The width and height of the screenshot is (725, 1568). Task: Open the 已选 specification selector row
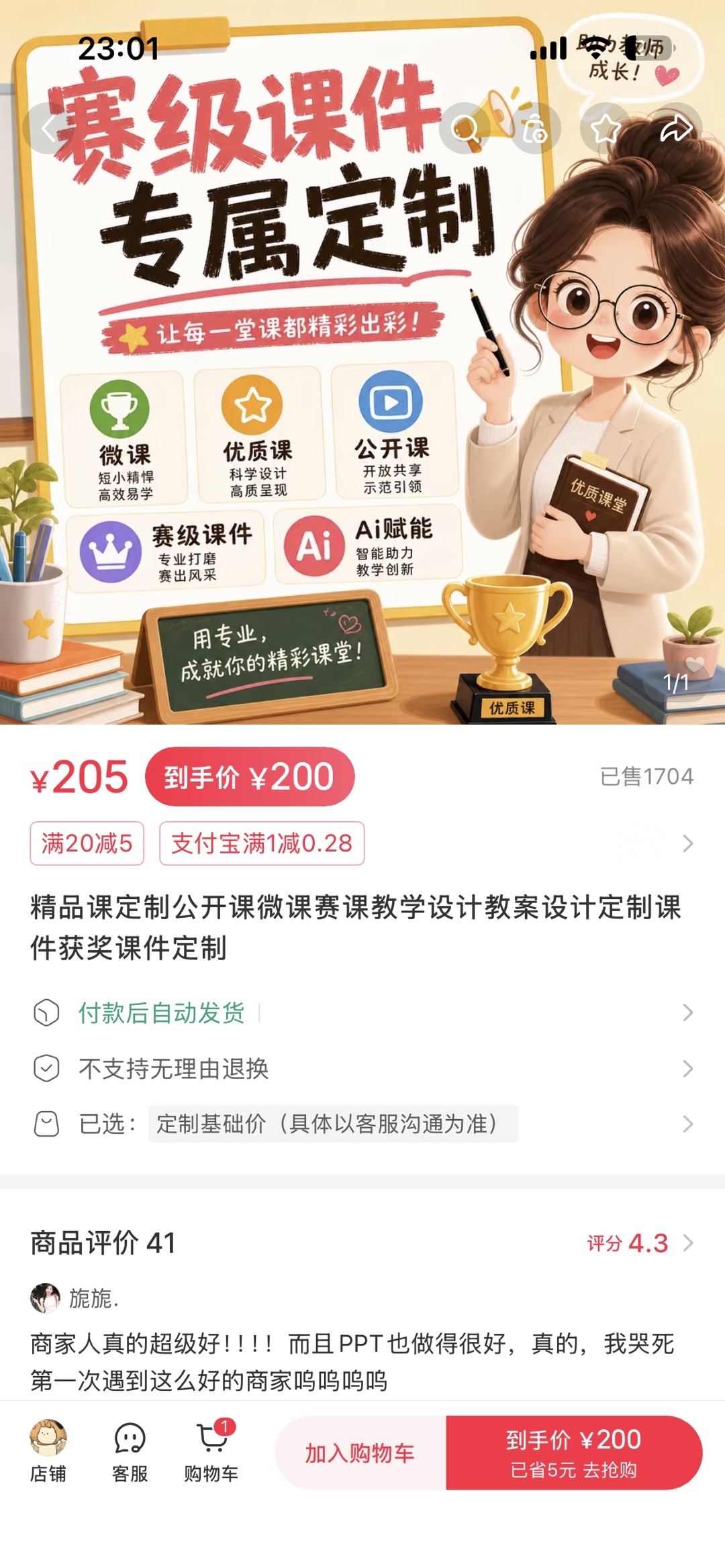[x=362, y=1124]
